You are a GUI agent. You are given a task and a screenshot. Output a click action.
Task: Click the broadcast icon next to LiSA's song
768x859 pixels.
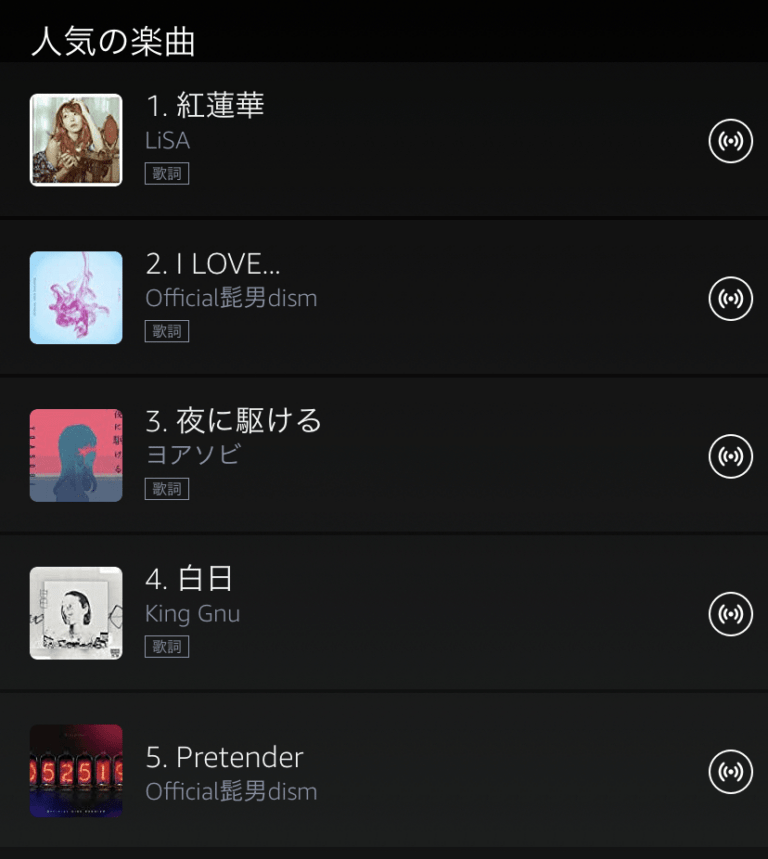point(730,140)
